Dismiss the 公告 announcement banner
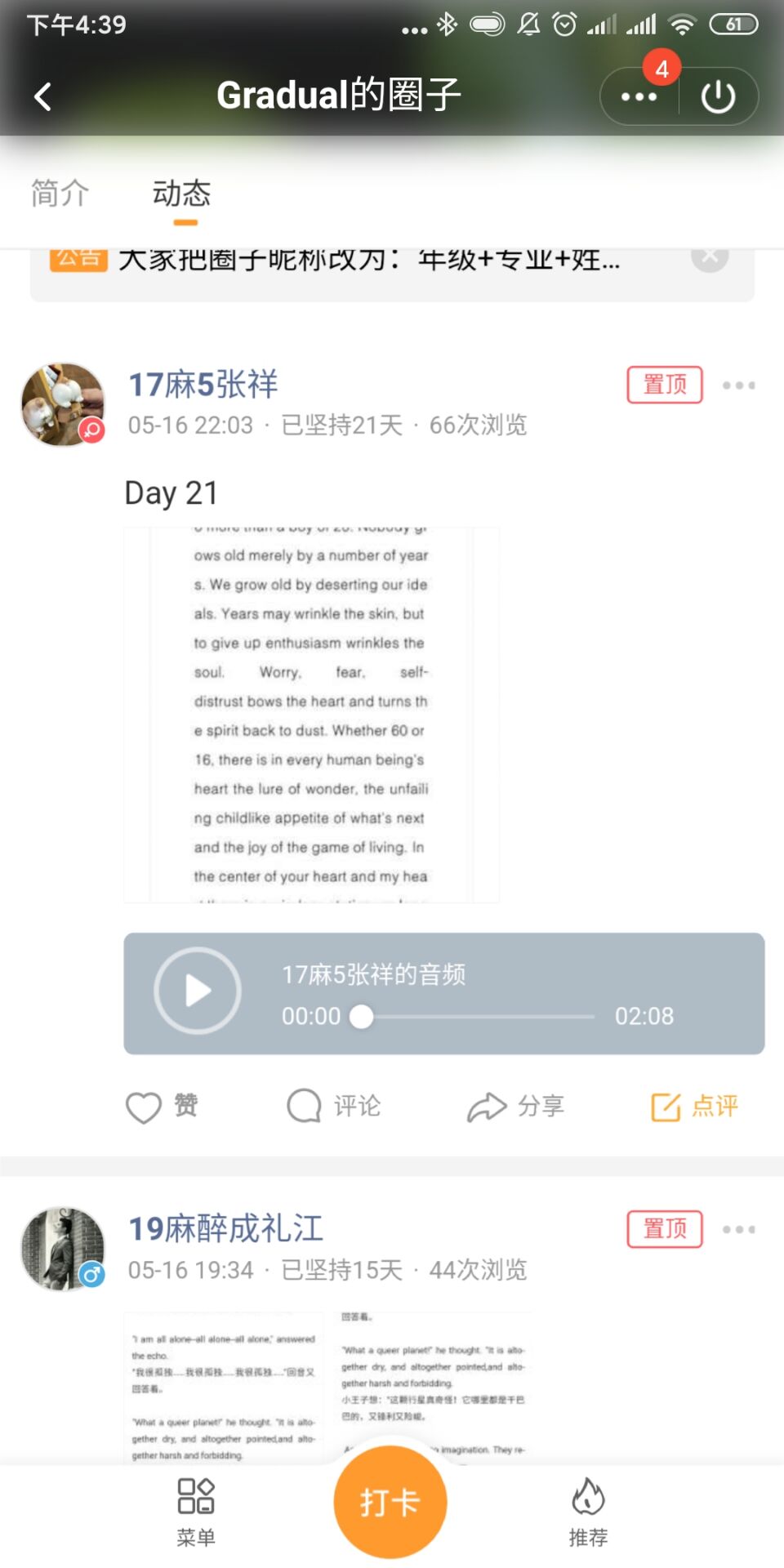The width and height of the screenshot is (784, 1568). [710, 257]
